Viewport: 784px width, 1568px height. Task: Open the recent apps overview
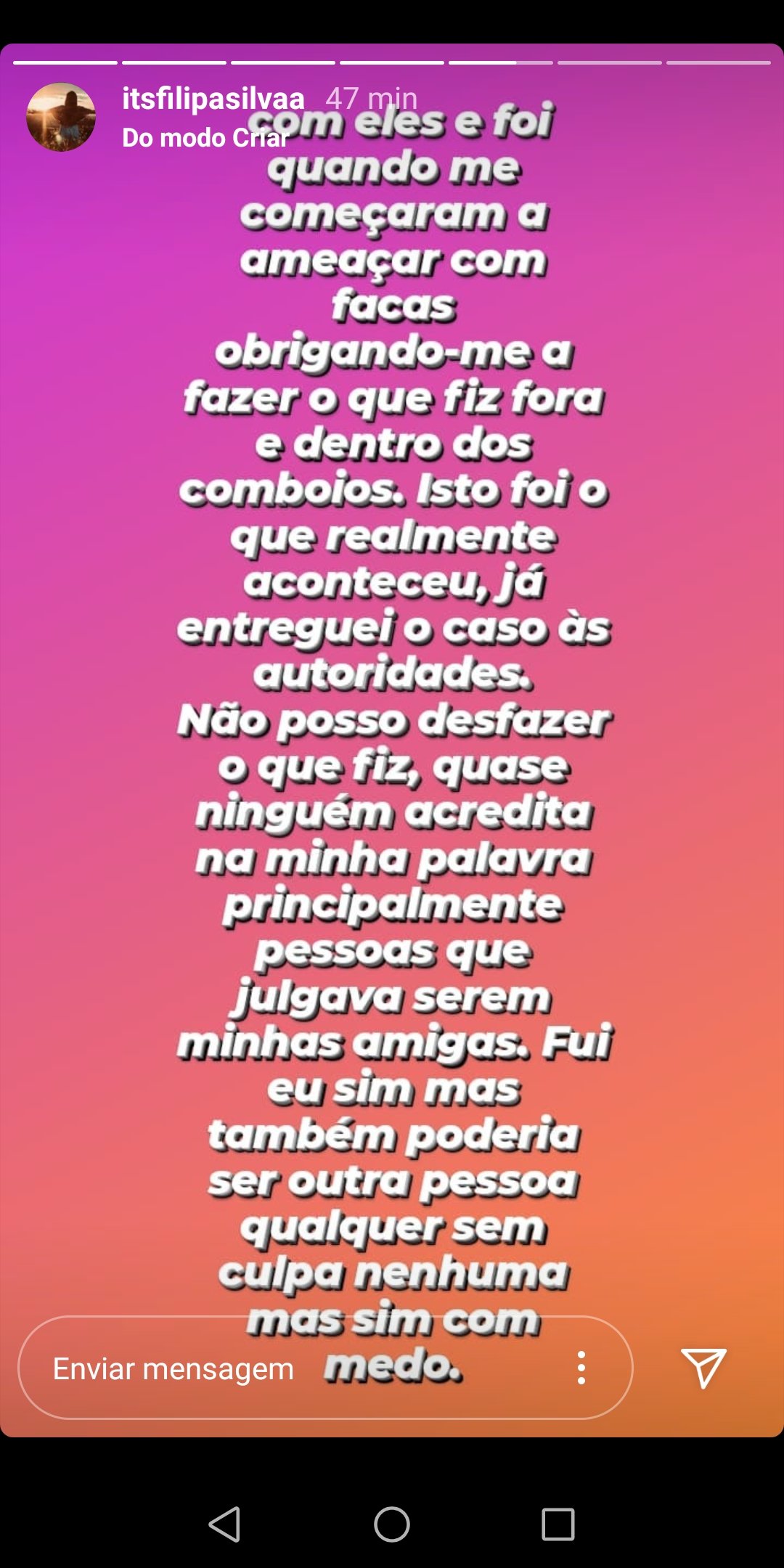tap(558, 1524)
